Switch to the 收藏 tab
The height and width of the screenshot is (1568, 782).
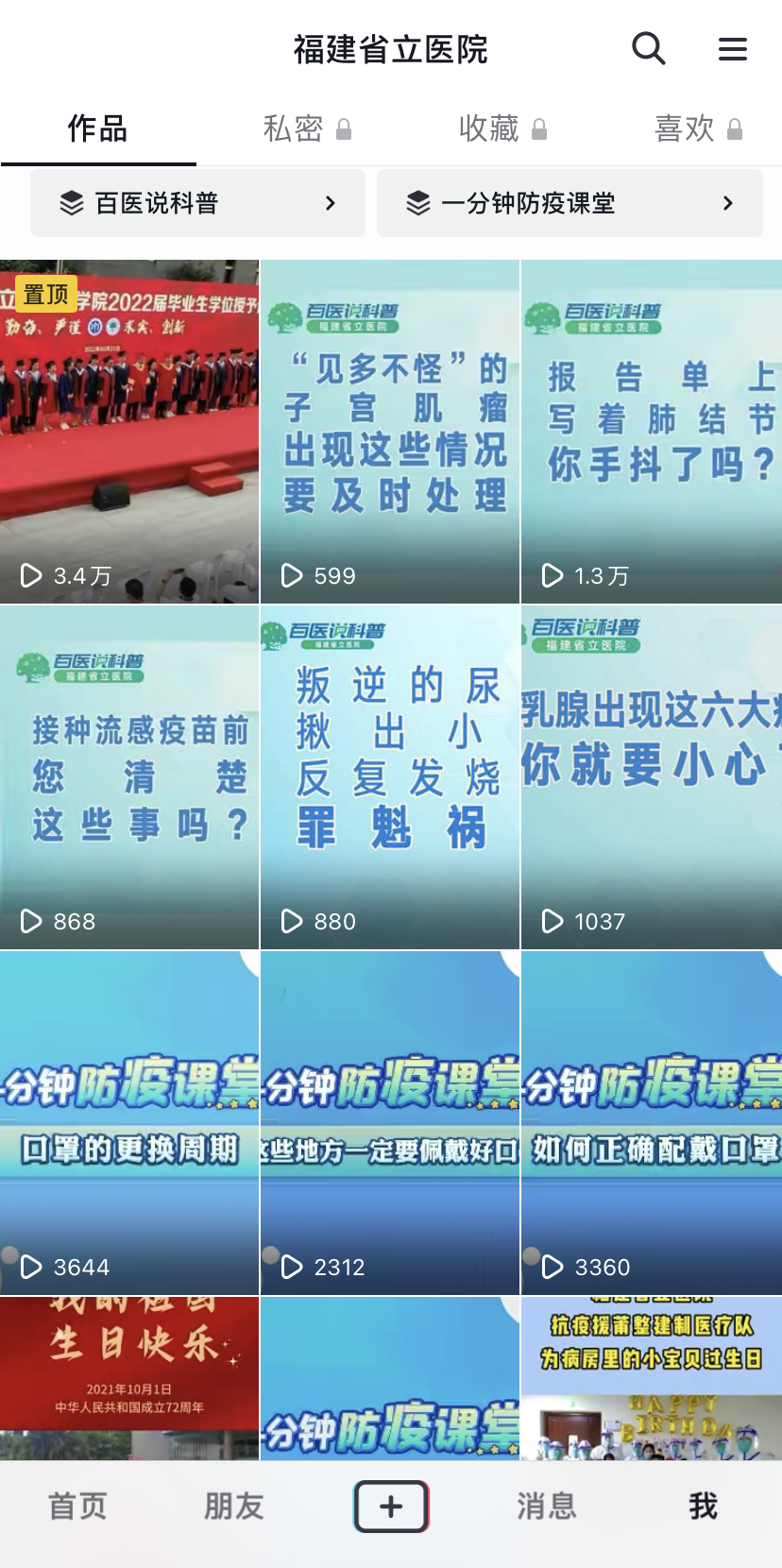[x=501, y=128]
